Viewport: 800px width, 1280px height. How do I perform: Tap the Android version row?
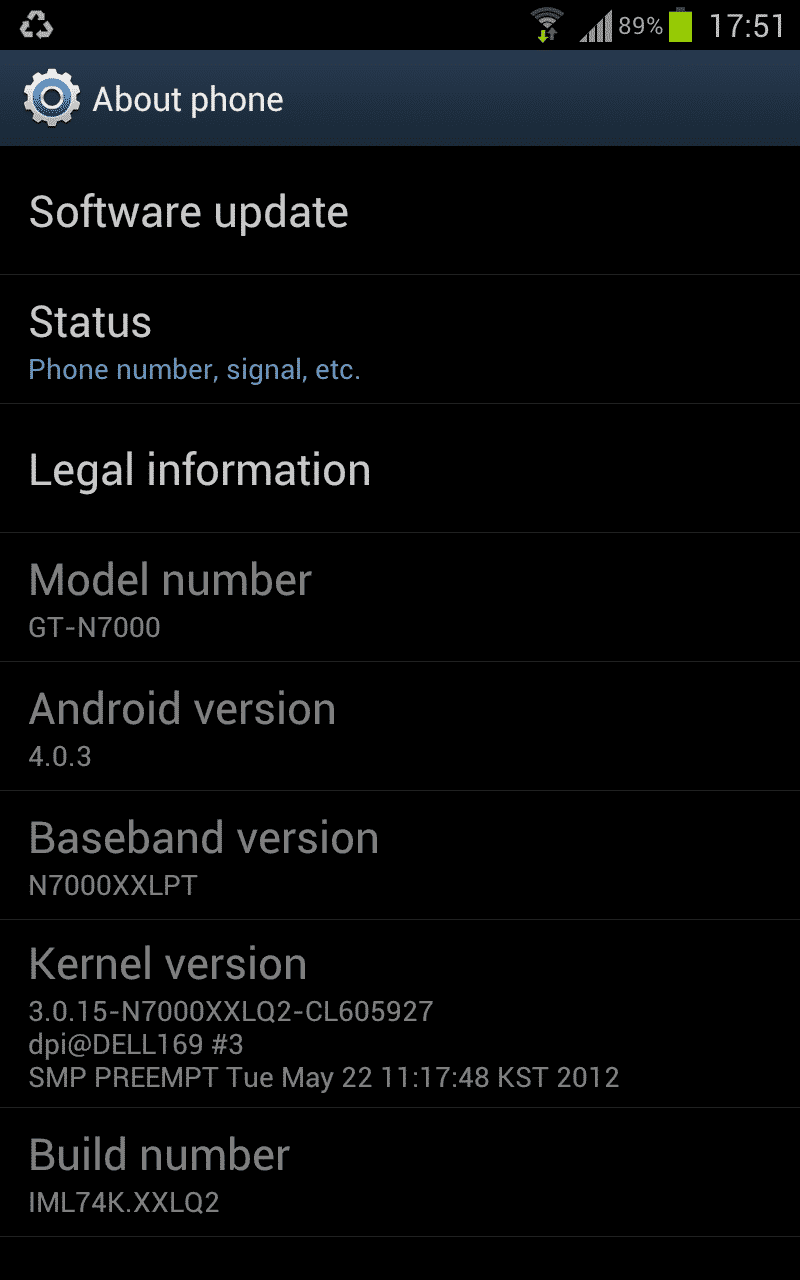[x=400, y=727]
